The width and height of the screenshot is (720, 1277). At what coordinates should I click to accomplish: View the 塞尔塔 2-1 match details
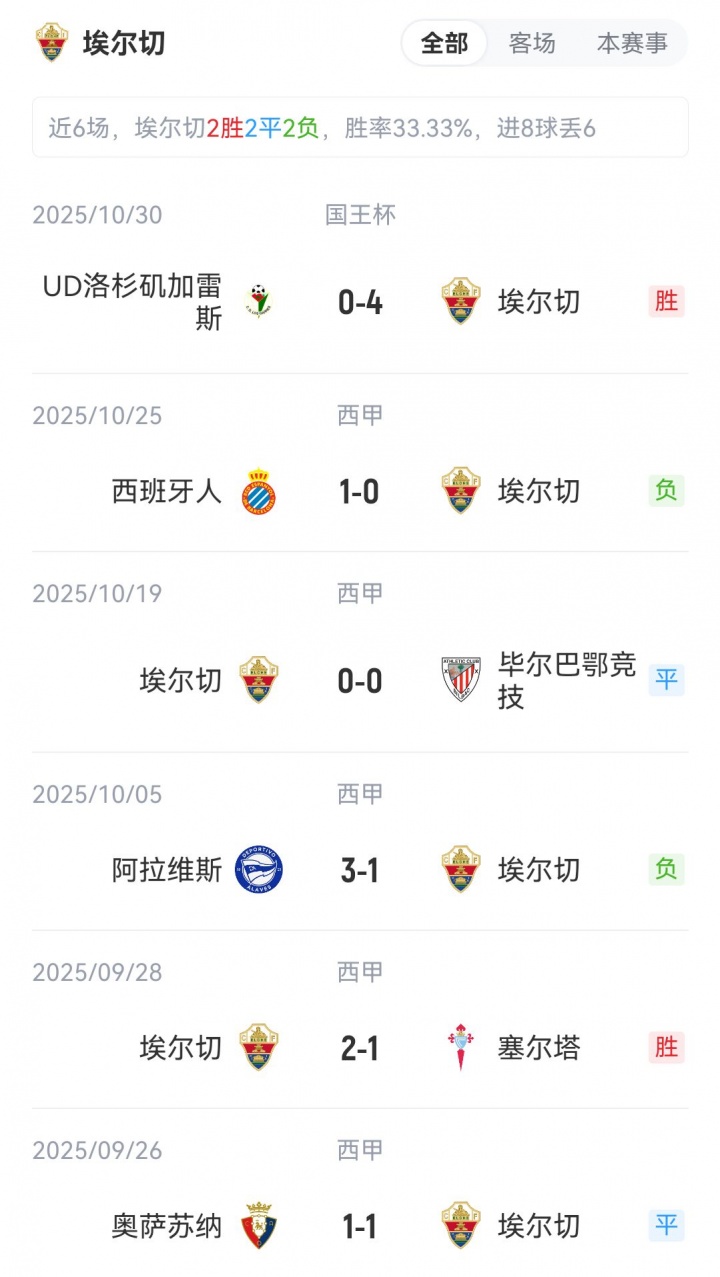[x=360, y=1048]
